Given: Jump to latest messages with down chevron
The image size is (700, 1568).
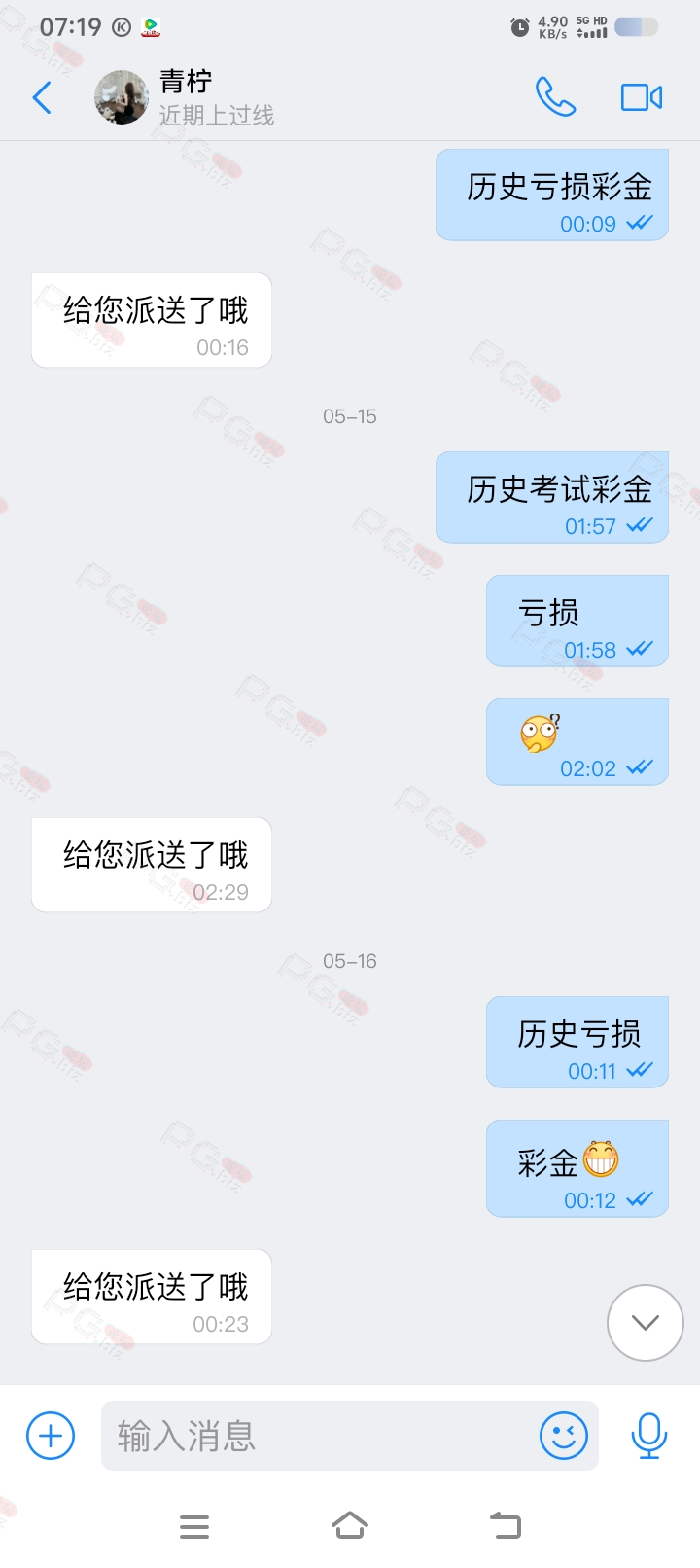Looking at the screenshot, I should coord(646,1323).
